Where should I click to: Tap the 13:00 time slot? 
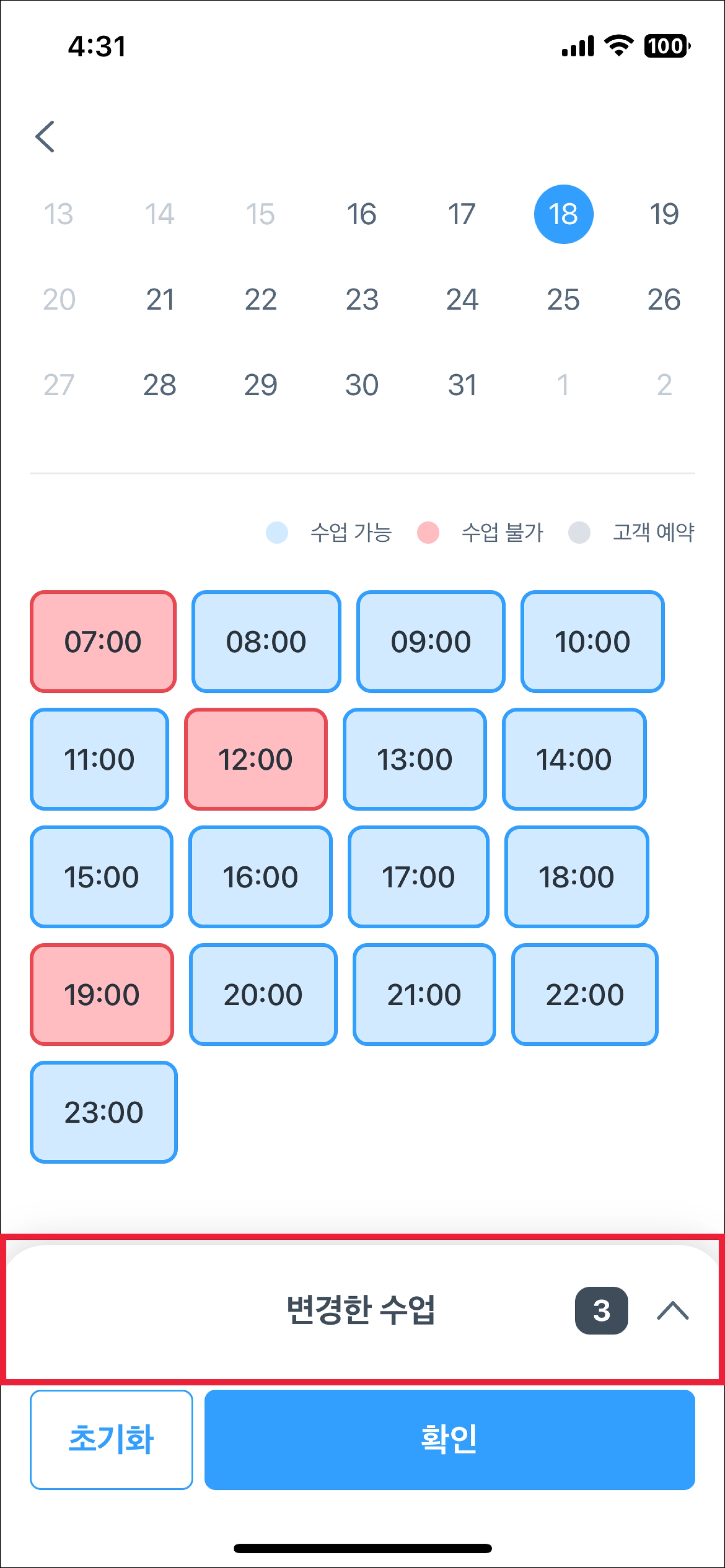414,759
